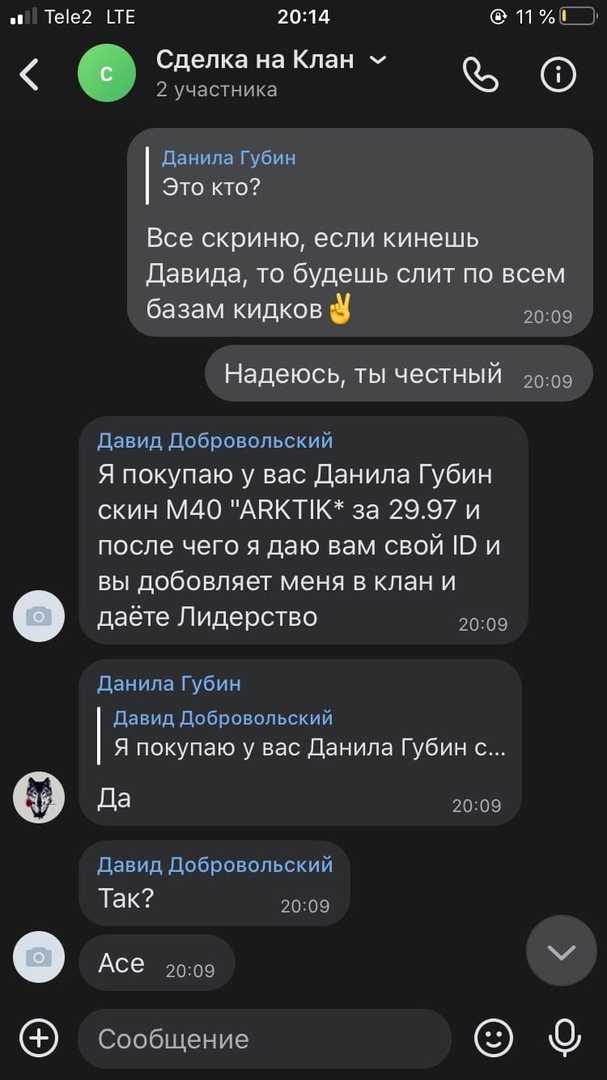607x1080 pixels.
Task: Open chat info
Action: 558,74
